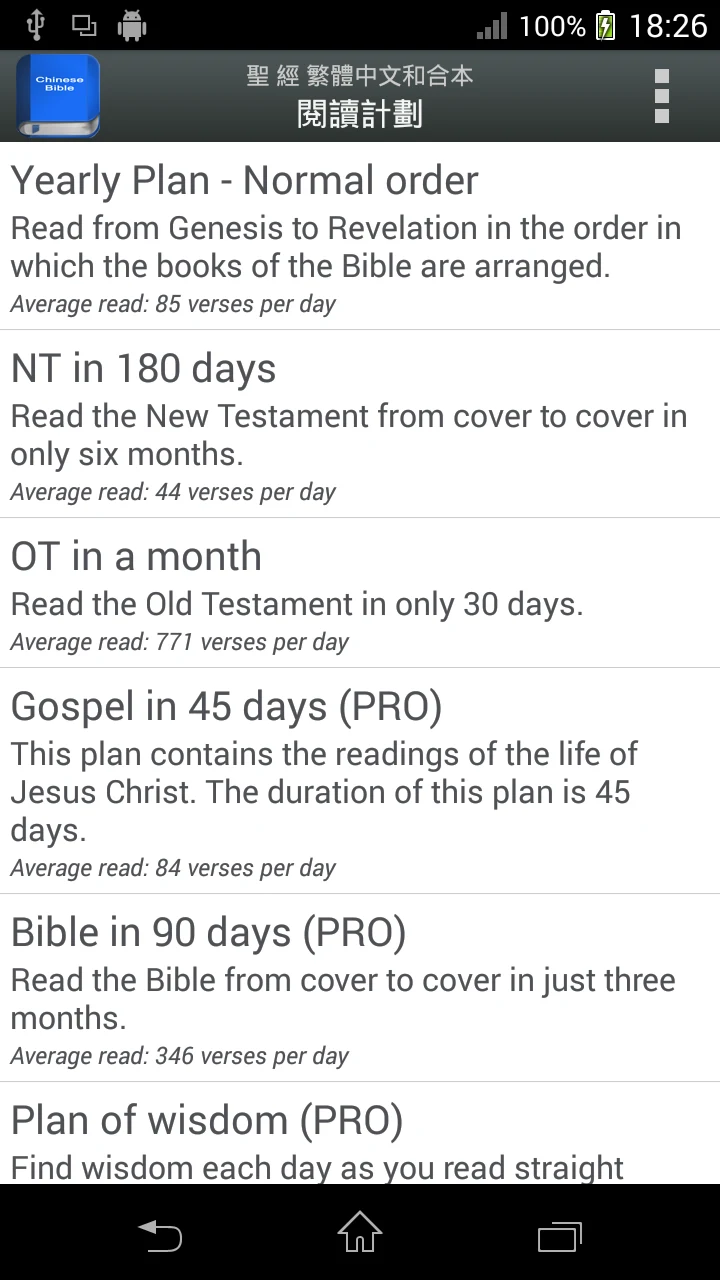Select Yearly Plan - Normal order
Viewport: 720px width, 1280px height.
(360, 236)
